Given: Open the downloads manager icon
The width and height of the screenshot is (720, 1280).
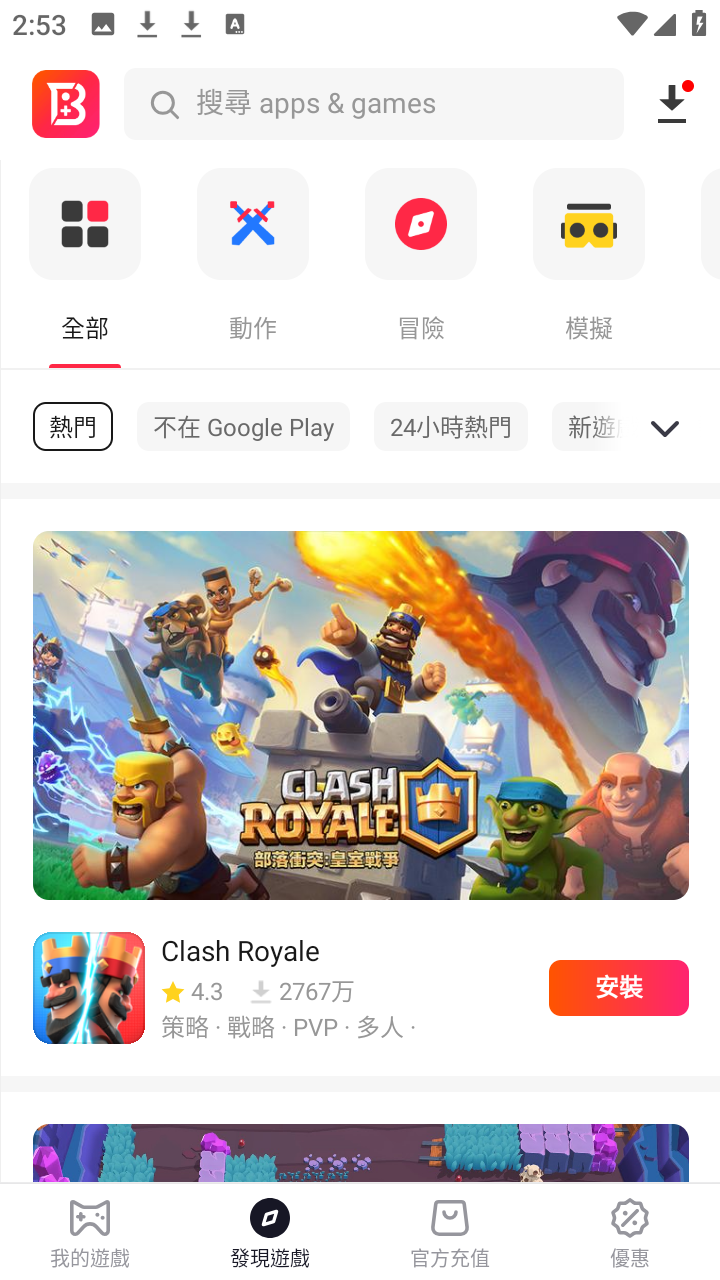Looking at the screenshot, I should (x=671, y=103).
